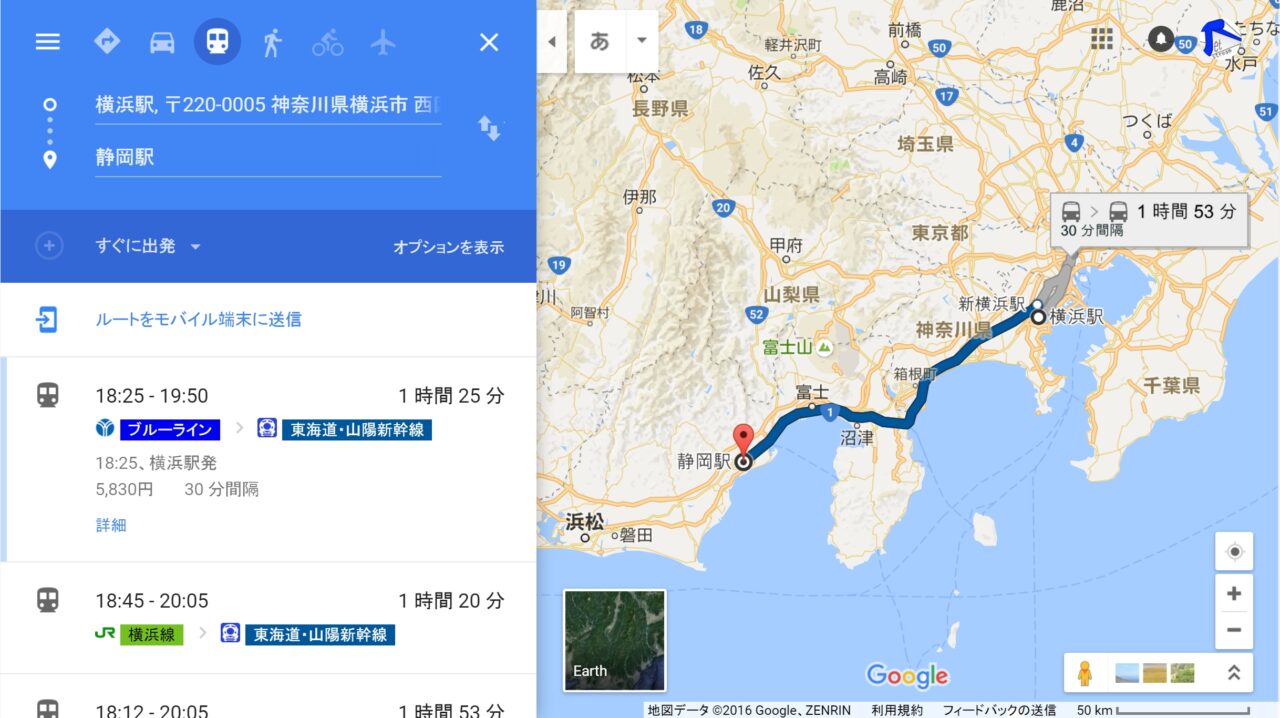The image size is (1280, 718).
Task: Select the transit travel mode
Action: [217, 42]
